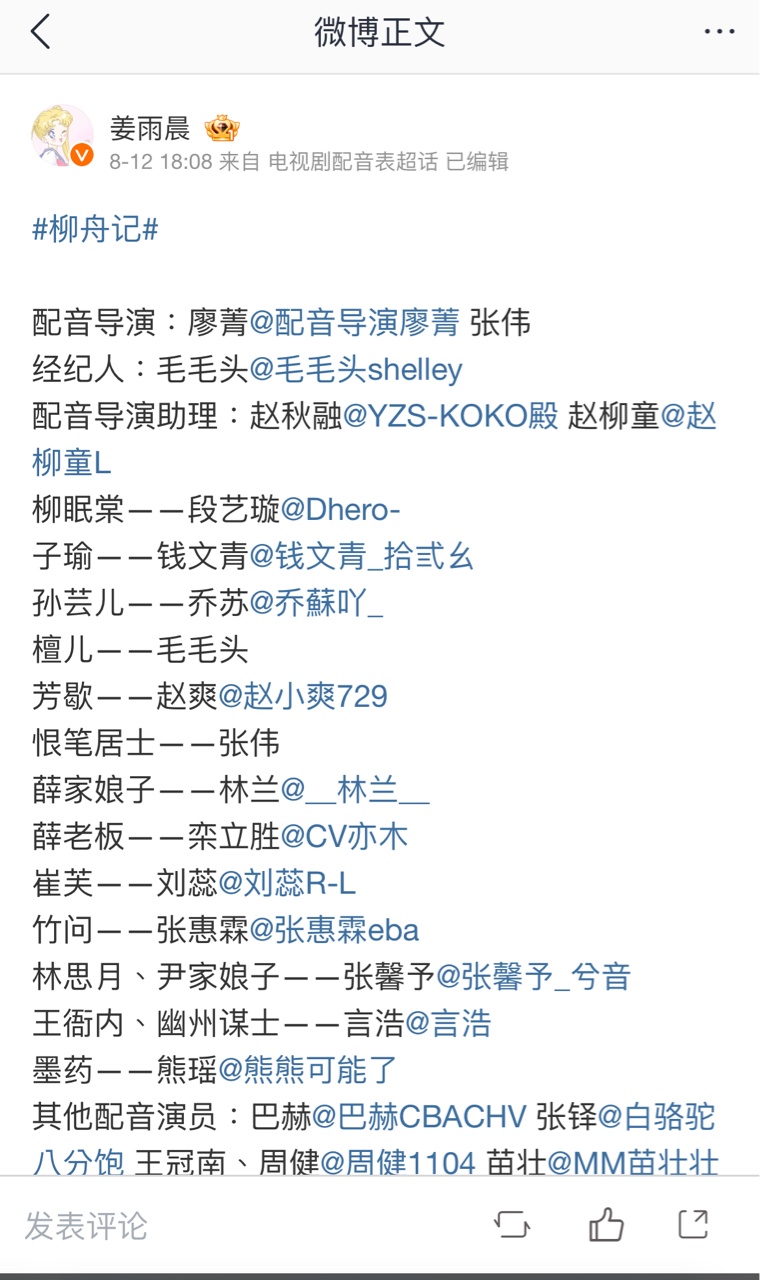Tap the 发表评论 comment field

click(86, 1225)
